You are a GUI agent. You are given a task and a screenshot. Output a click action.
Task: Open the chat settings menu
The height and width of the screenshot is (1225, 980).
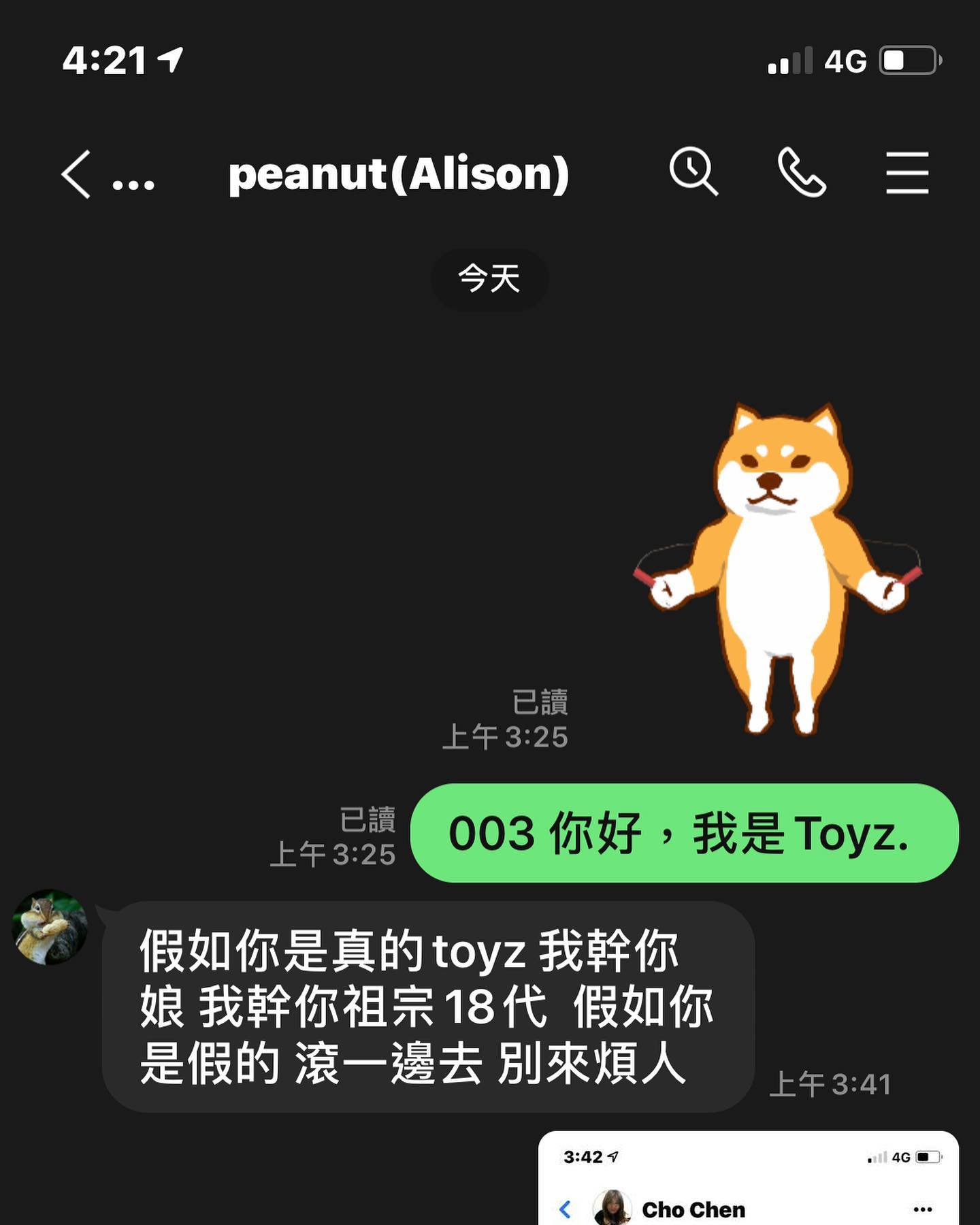tap(906, 173)
